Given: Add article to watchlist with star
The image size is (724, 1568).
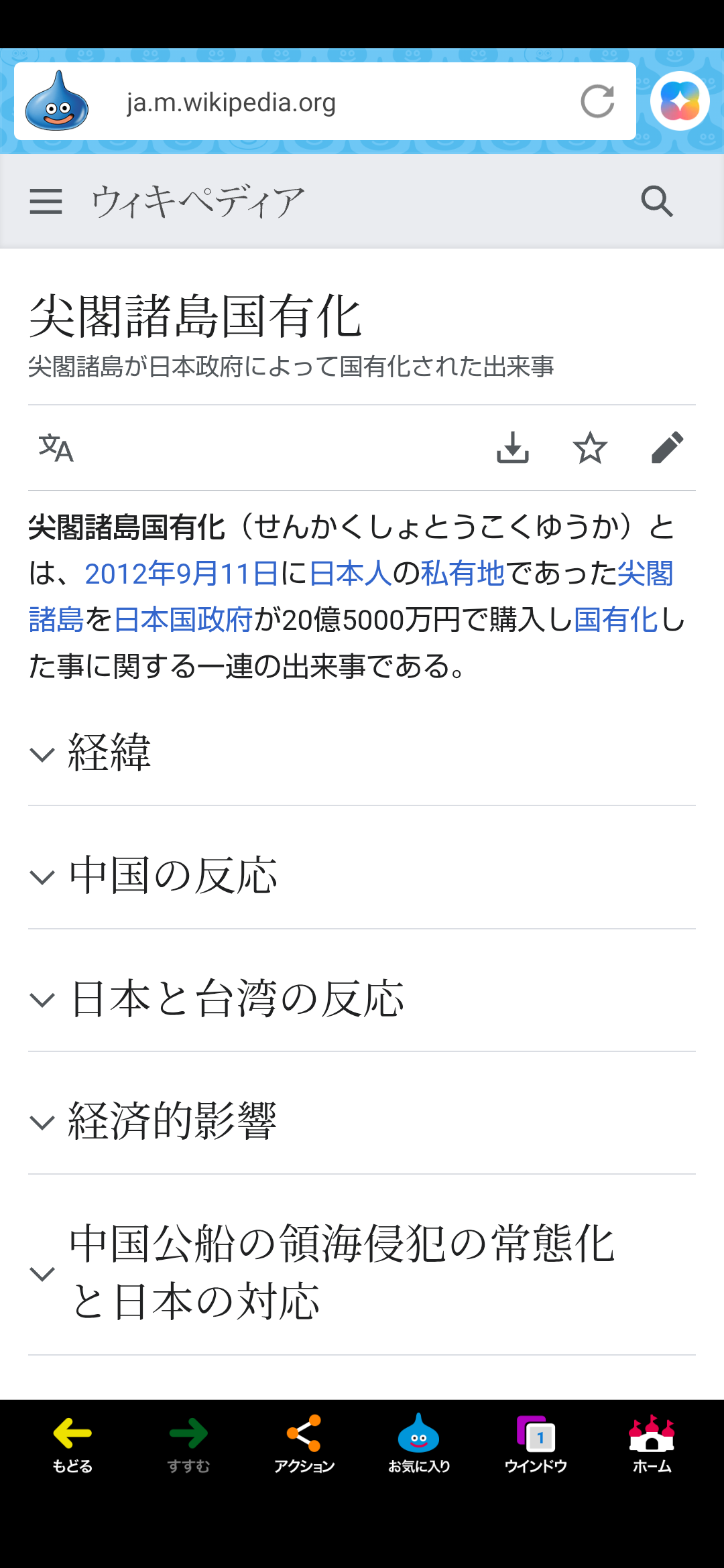Looking at the screenshot, I should pos(590,448).
